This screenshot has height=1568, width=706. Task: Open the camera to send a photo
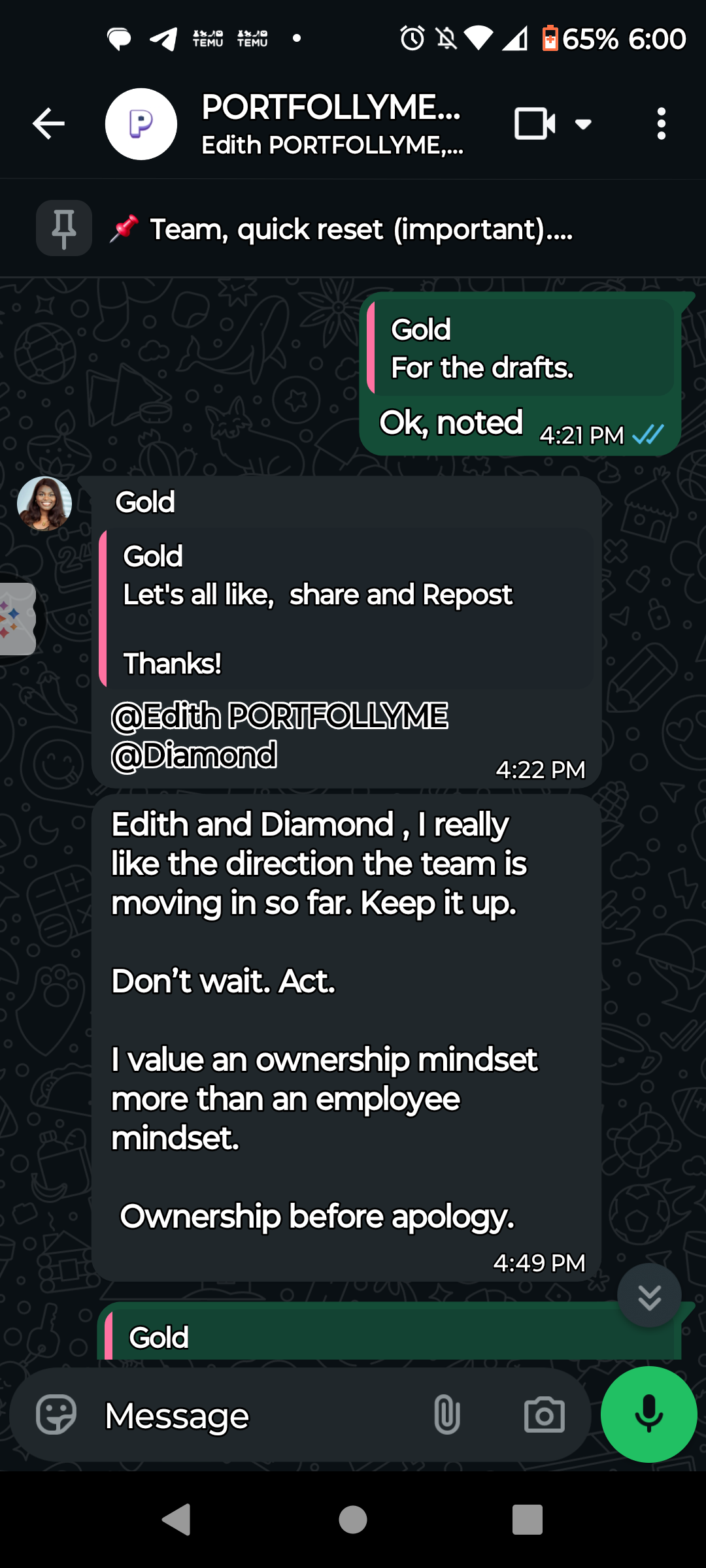pyautogui.click(x=544, y=1415)
